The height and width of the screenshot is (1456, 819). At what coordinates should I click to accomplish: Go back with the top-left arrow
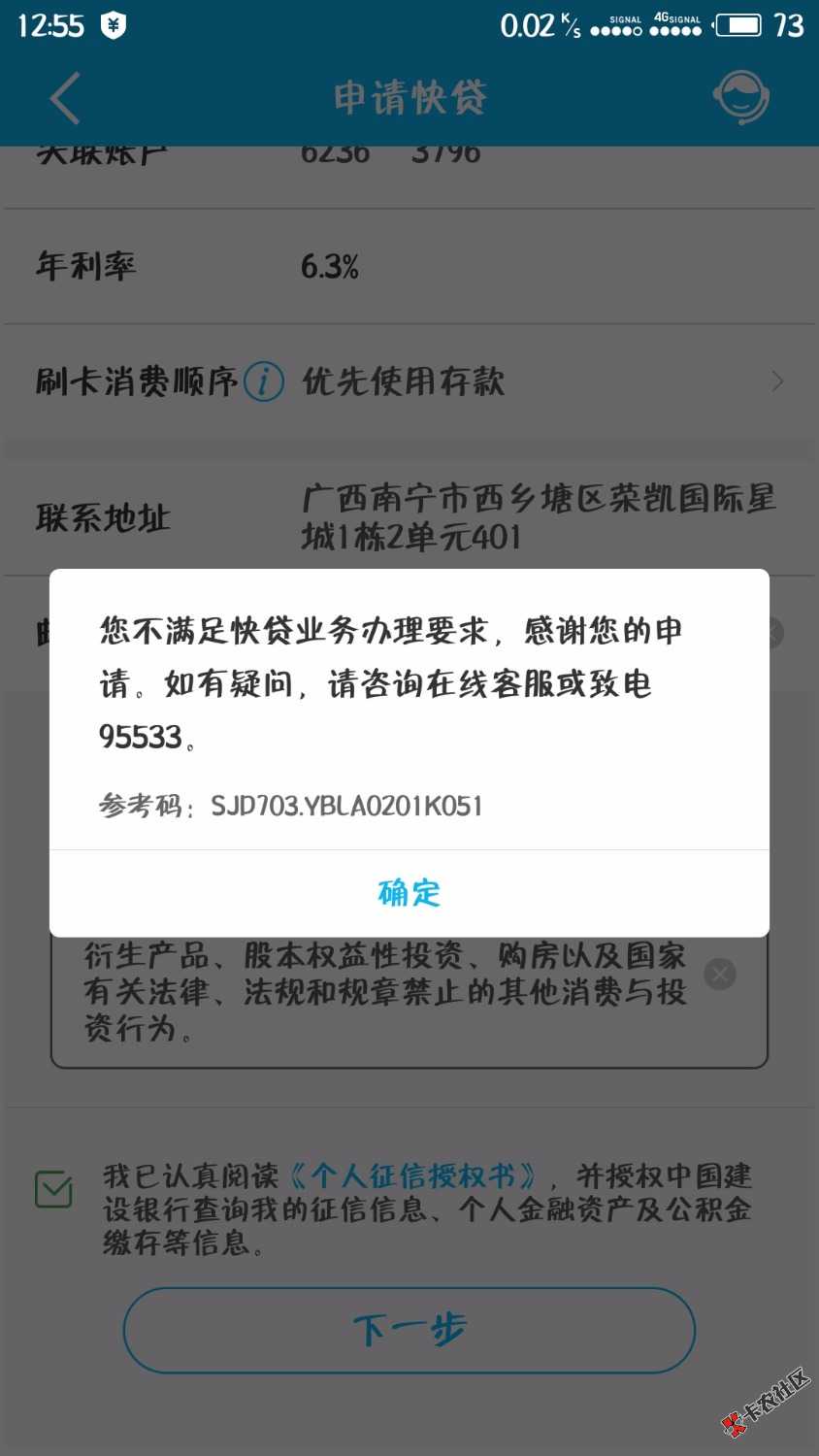tap(65, 98)
